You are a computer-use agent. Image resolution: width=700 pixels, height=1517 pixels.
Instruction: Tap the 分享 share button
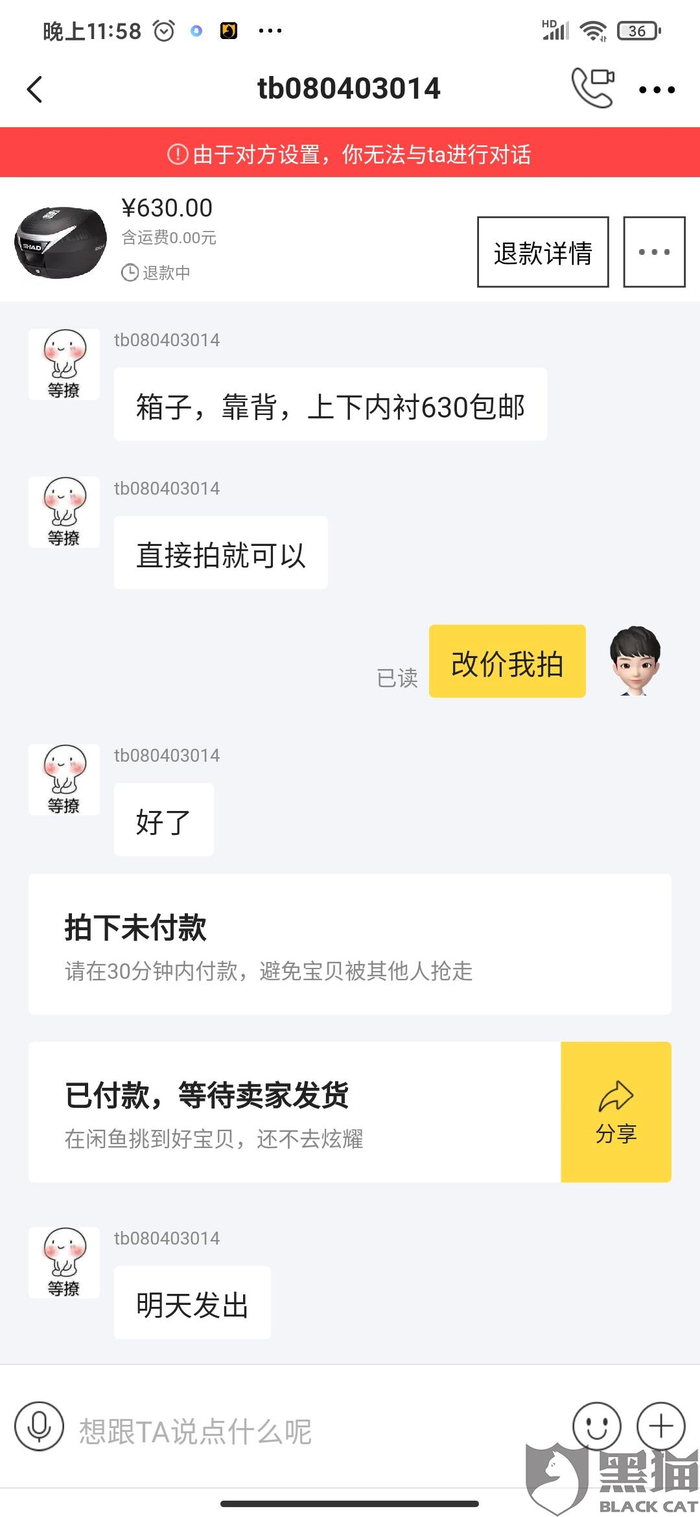click(x=615, y=1112)
